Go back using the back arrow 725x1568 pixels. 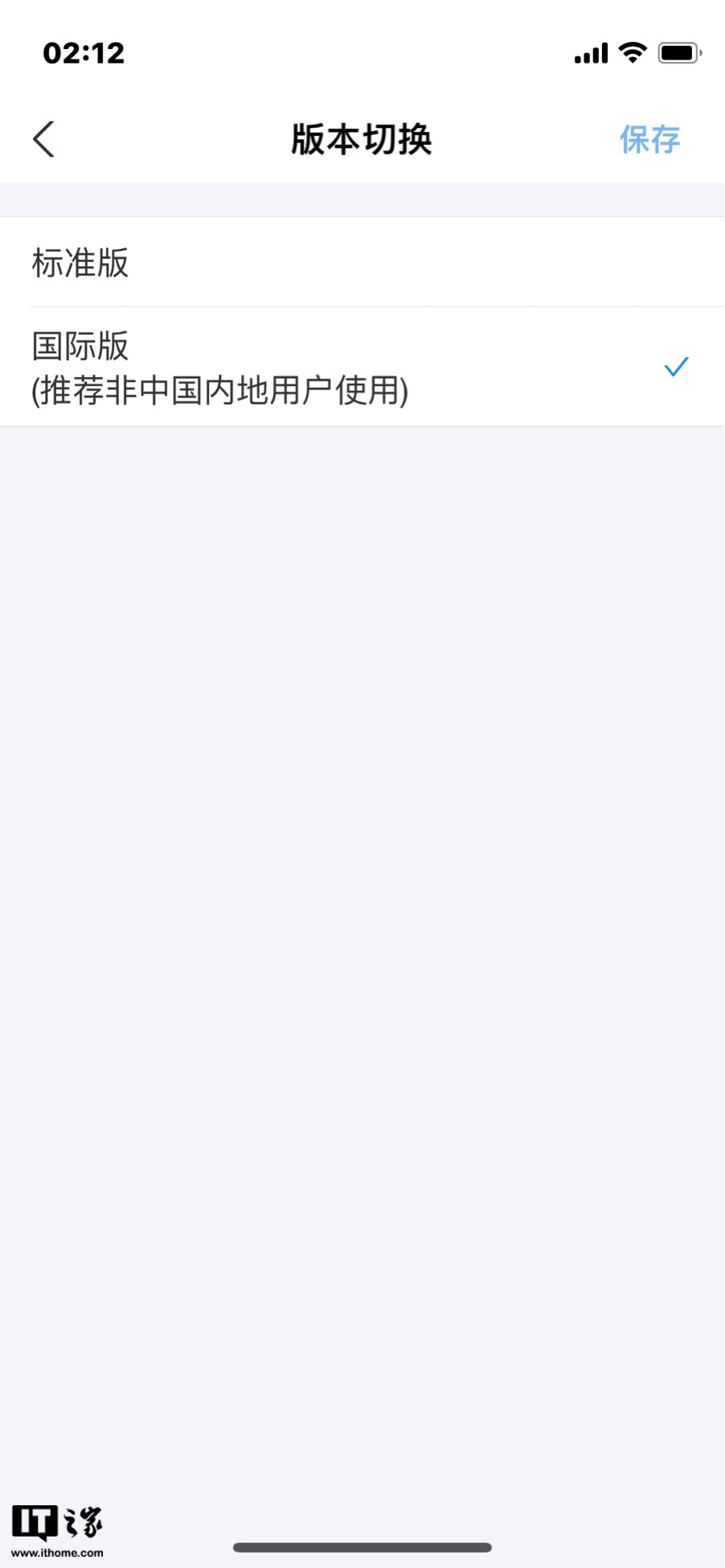44,139
